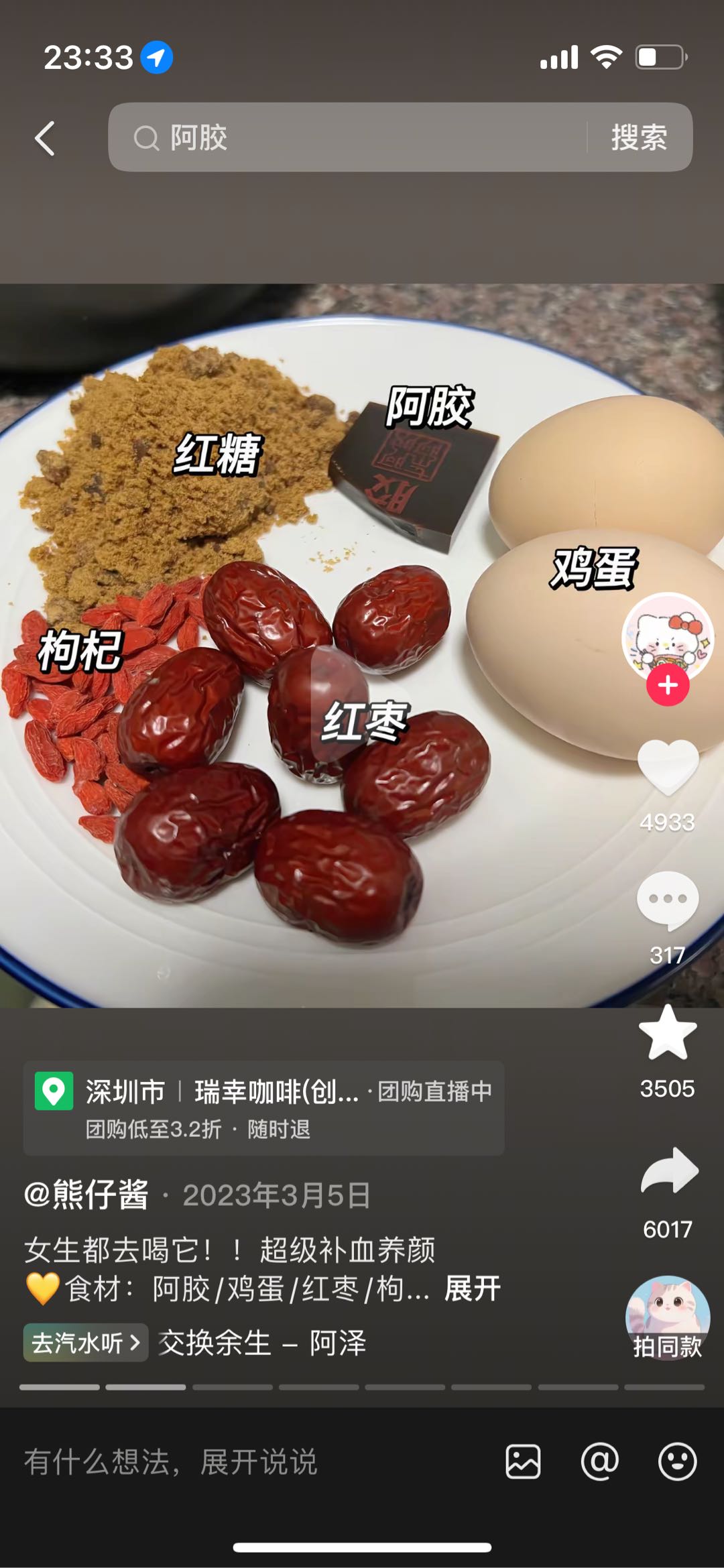Screen dimensions: 724x1568
Task: Like this post with the heart
Action: (668, 768)
